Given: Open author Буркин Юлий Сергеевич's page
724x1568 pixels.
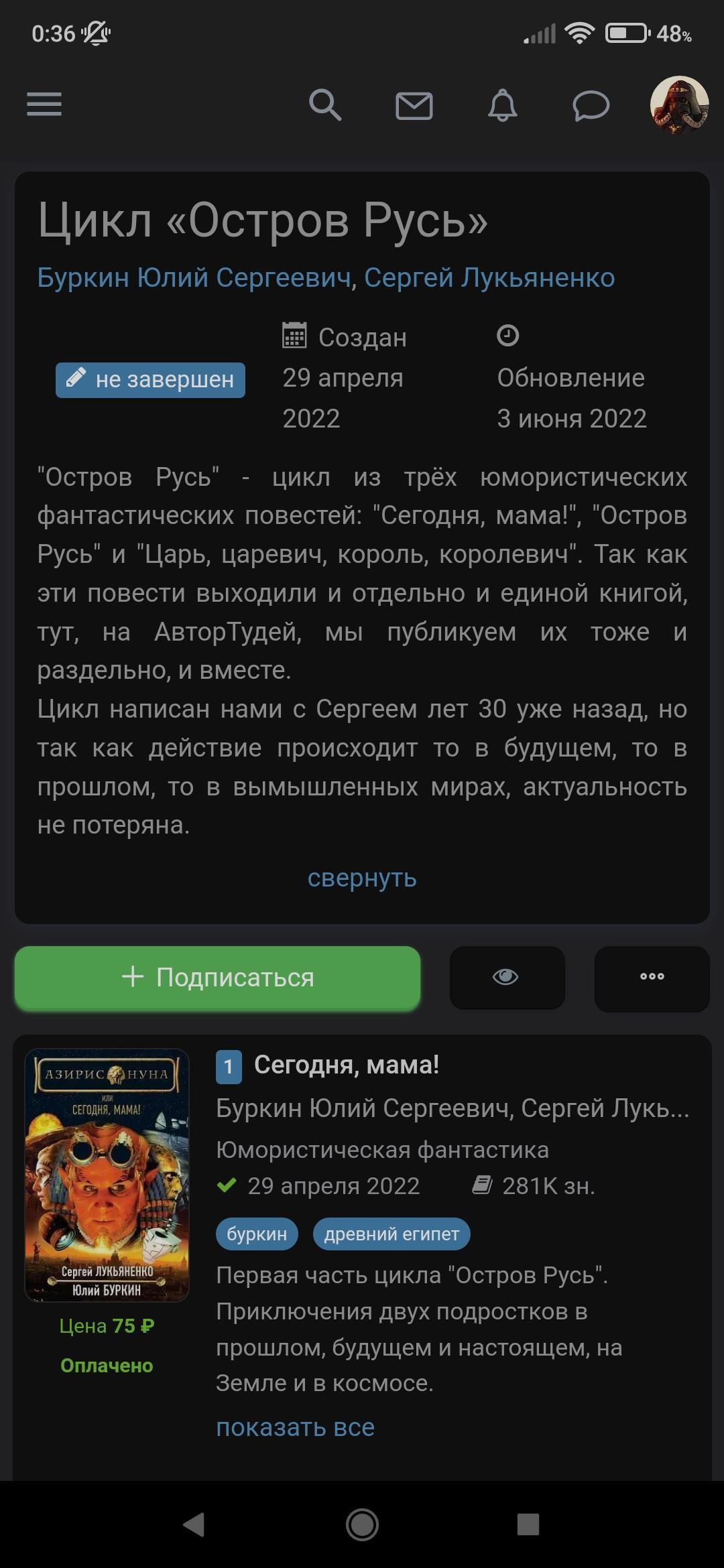Looking at the screenshot, I should point(194,277).
